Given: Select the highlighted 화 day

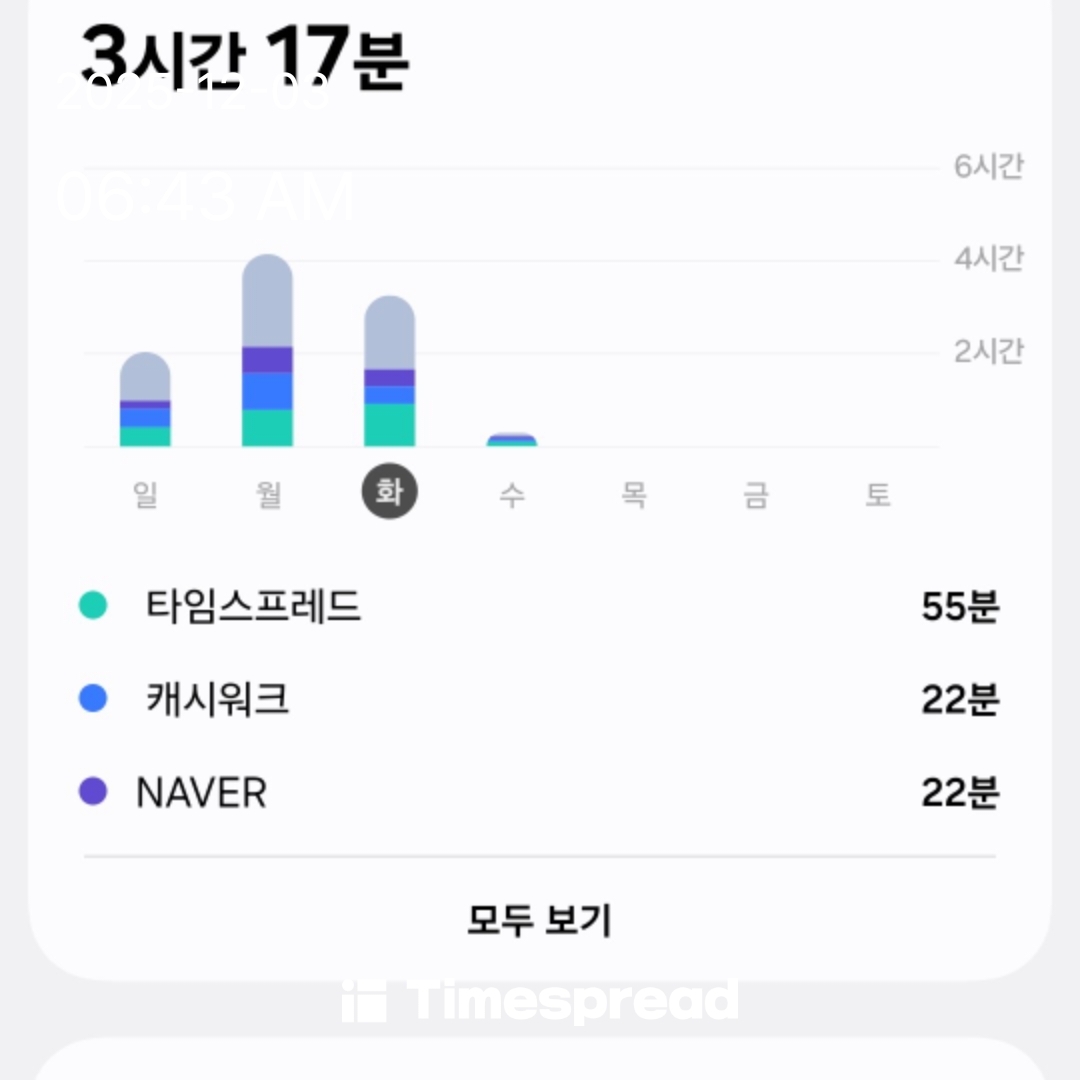Looking at the screenshot, I should coord(389,492).
